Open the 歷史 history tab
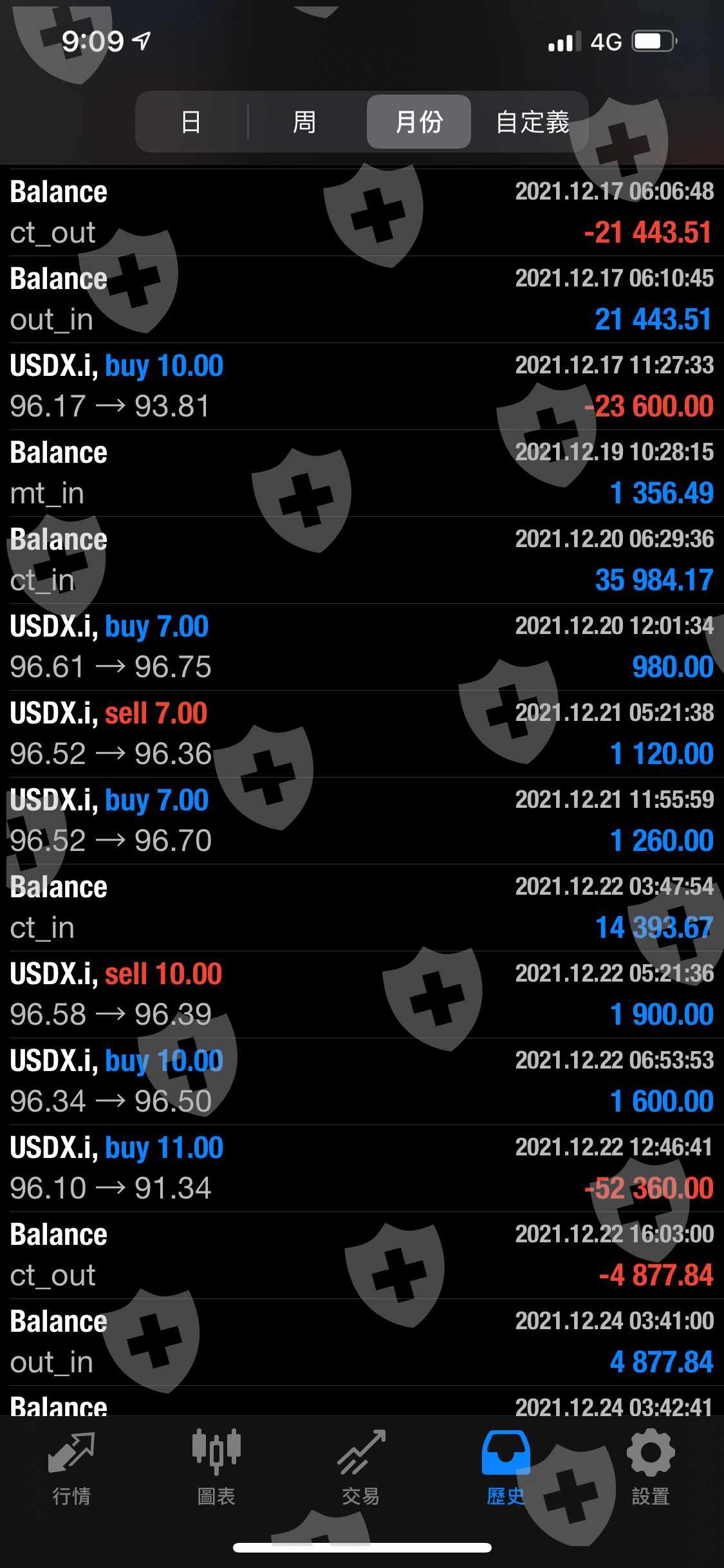Viewport: 724px width, 1568px height. (506, 1469)
